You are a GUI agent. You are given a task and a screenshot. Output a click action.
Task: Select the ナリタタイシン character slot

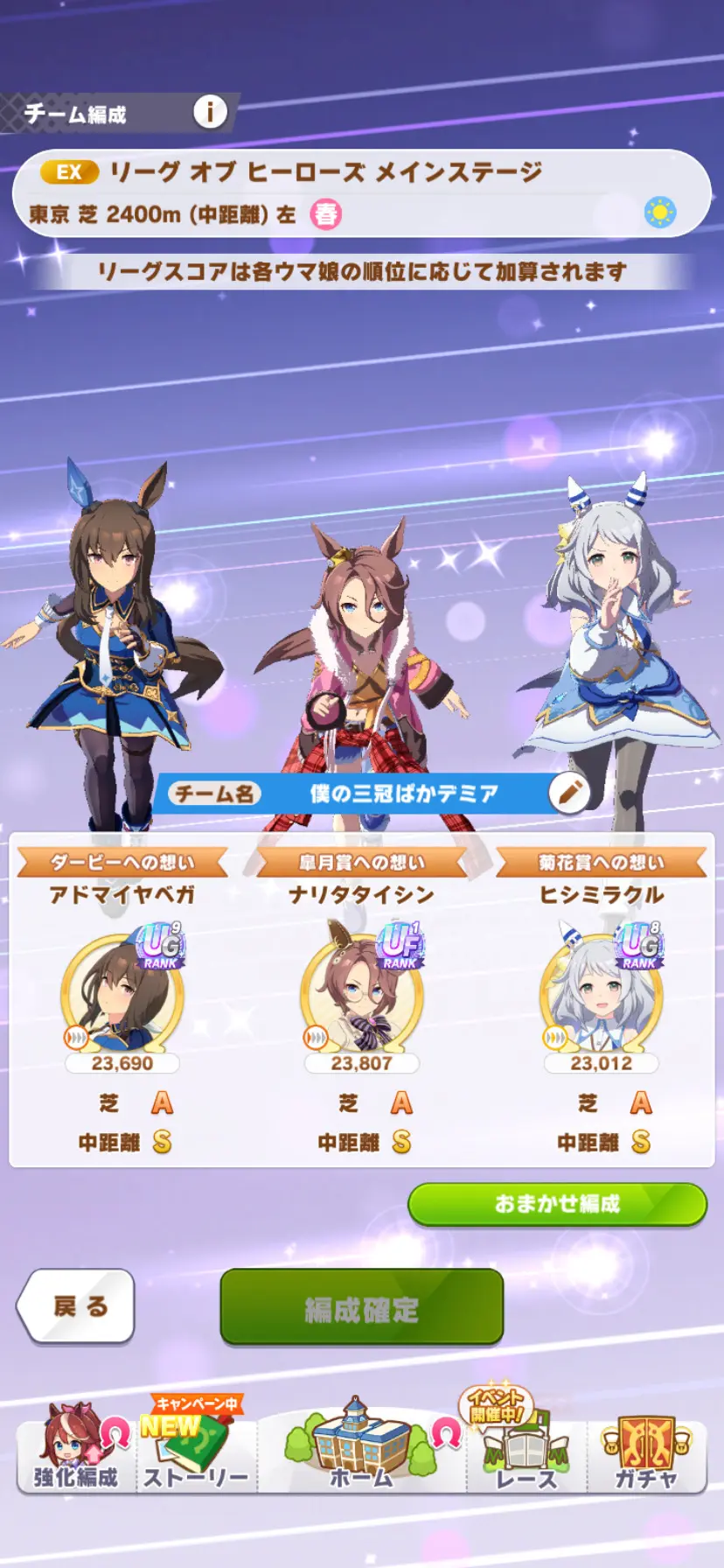tap(362, 996)
